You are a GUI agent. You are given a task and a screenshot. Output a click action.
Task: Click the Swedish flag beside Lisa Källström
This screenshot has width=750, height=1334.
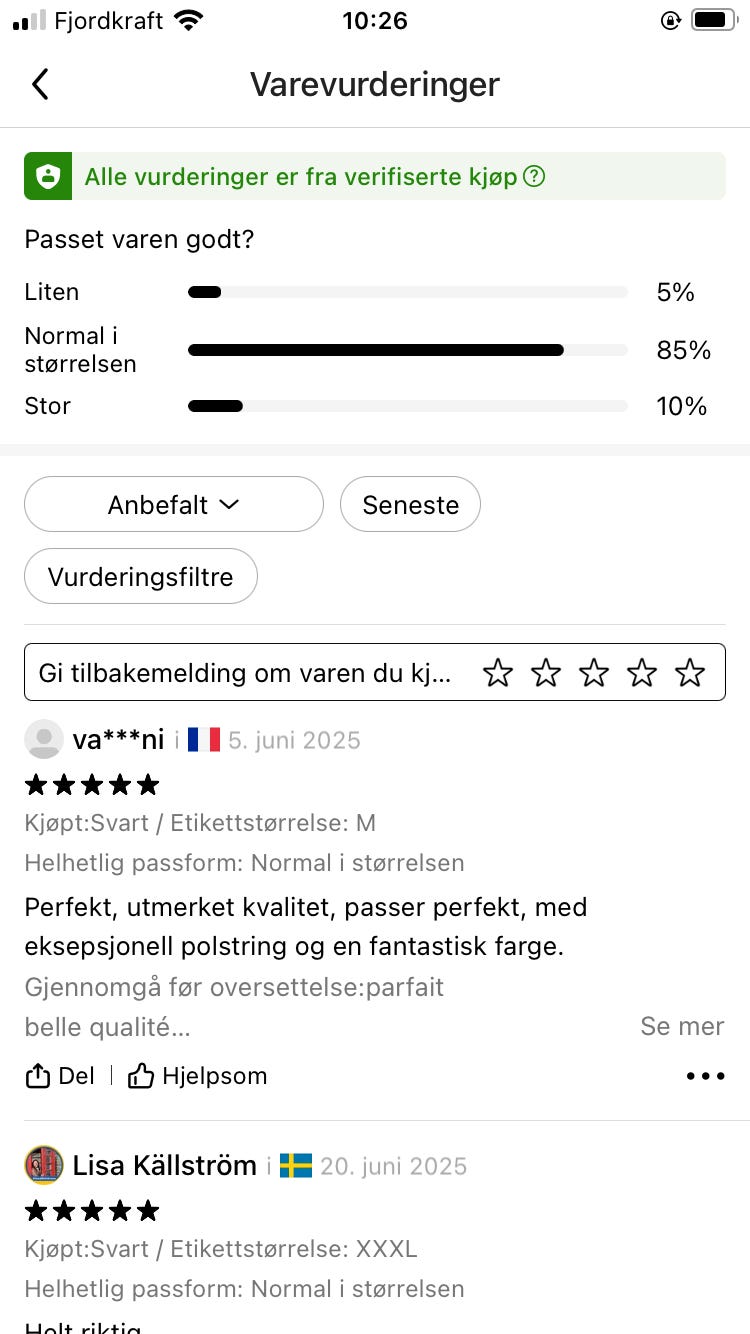tap(299, 1165)
